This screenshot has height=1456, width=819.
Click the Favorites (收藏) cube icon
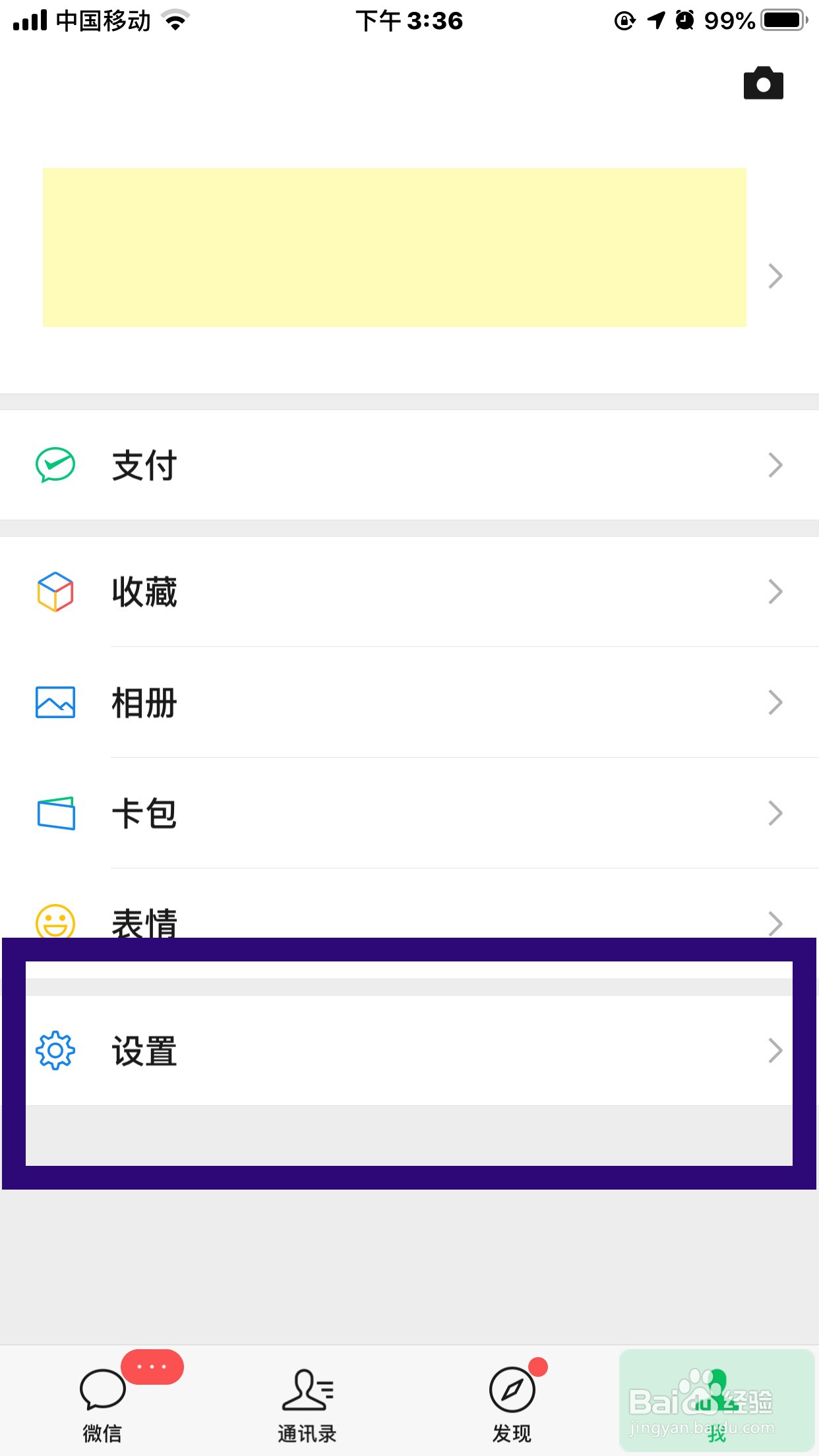click(x=55, y=591)
